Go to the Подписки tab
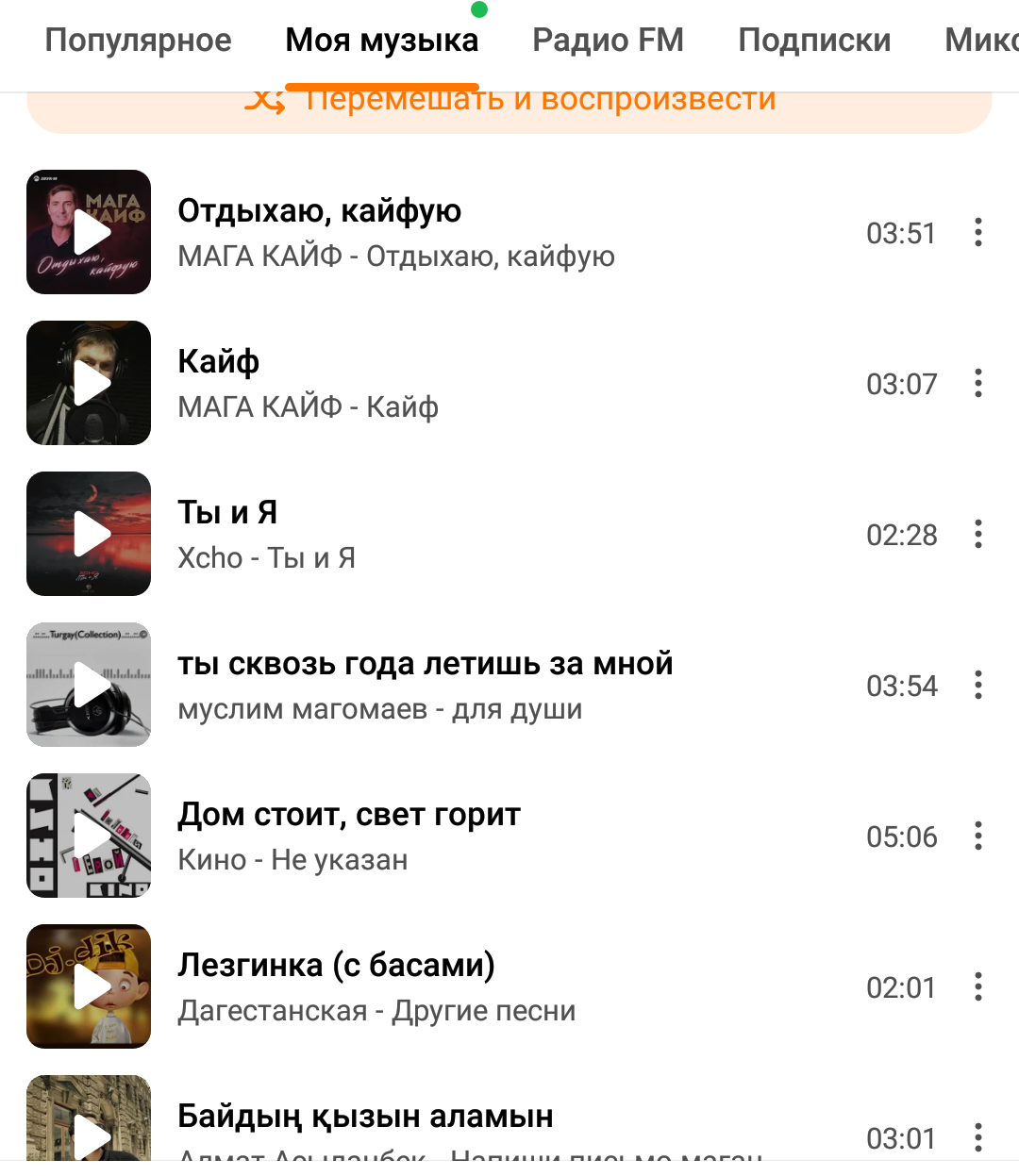Viewport: 1019px width, 1176px height. [814, 41]
